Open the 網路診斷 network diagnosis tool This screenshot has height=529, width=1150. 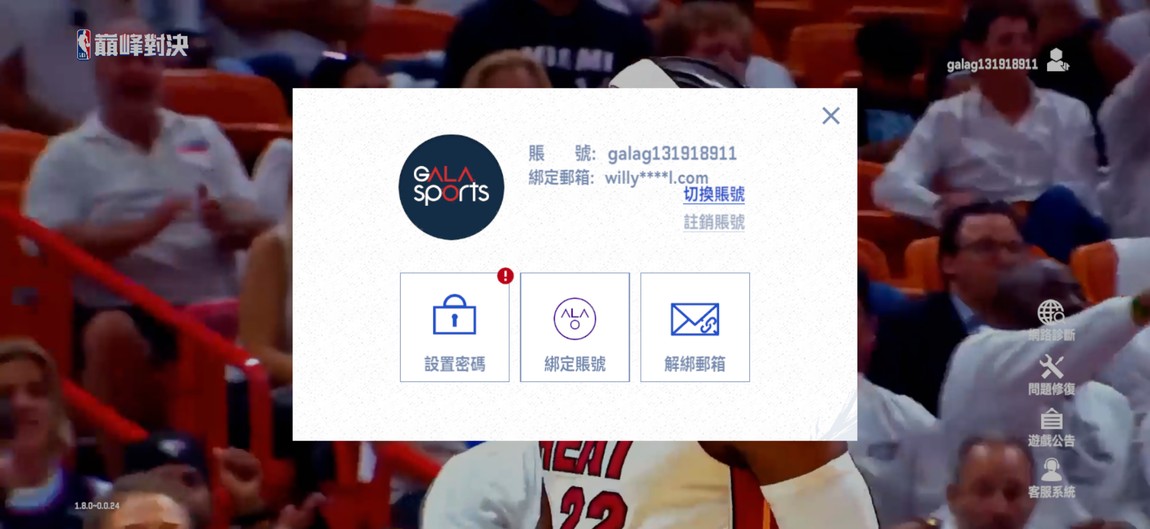[x=1051, y=321]
